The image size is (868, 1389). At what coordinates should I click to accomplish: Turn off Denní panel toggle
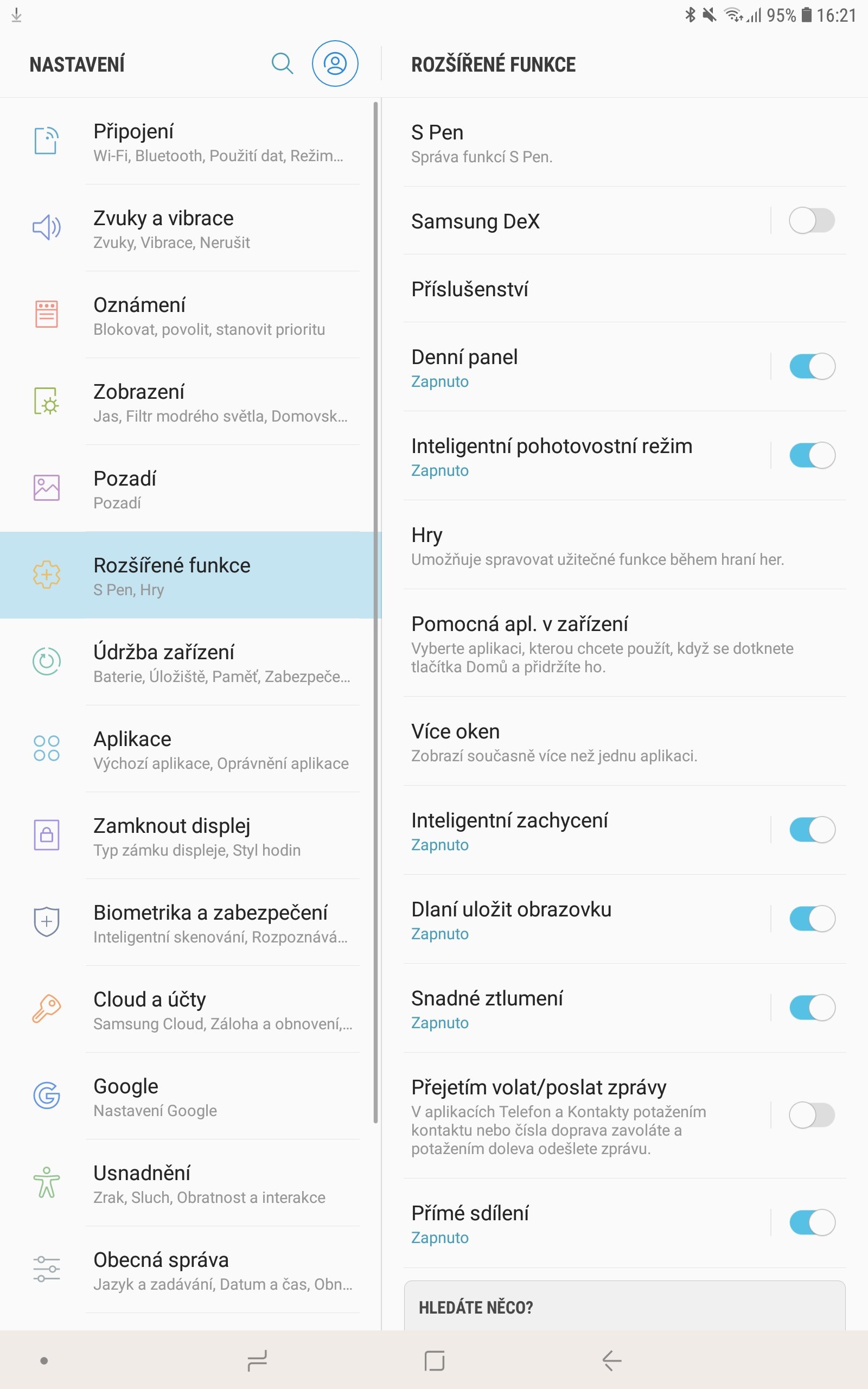(x=811, y=366)
